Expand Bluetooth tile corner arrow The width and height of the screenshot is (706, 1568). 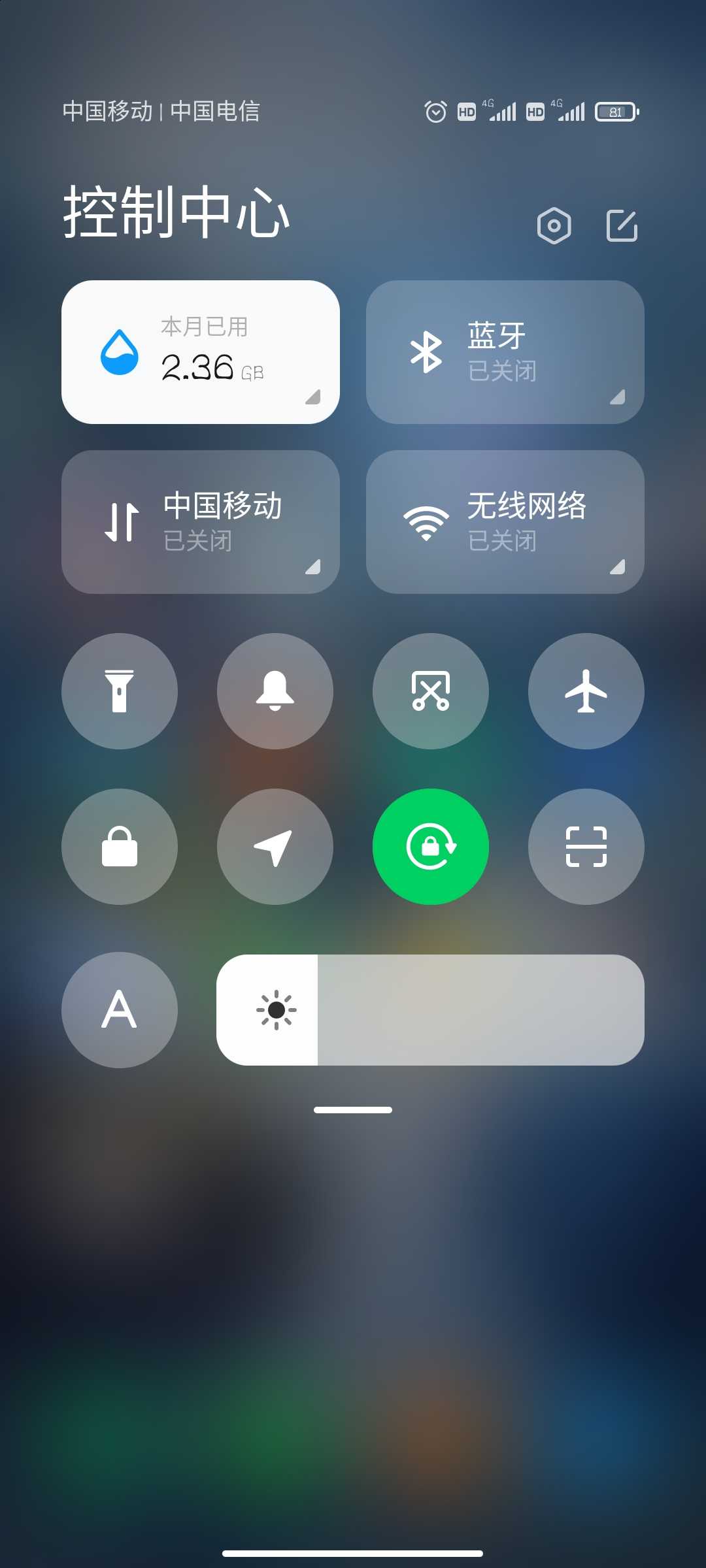coord(618,397)
